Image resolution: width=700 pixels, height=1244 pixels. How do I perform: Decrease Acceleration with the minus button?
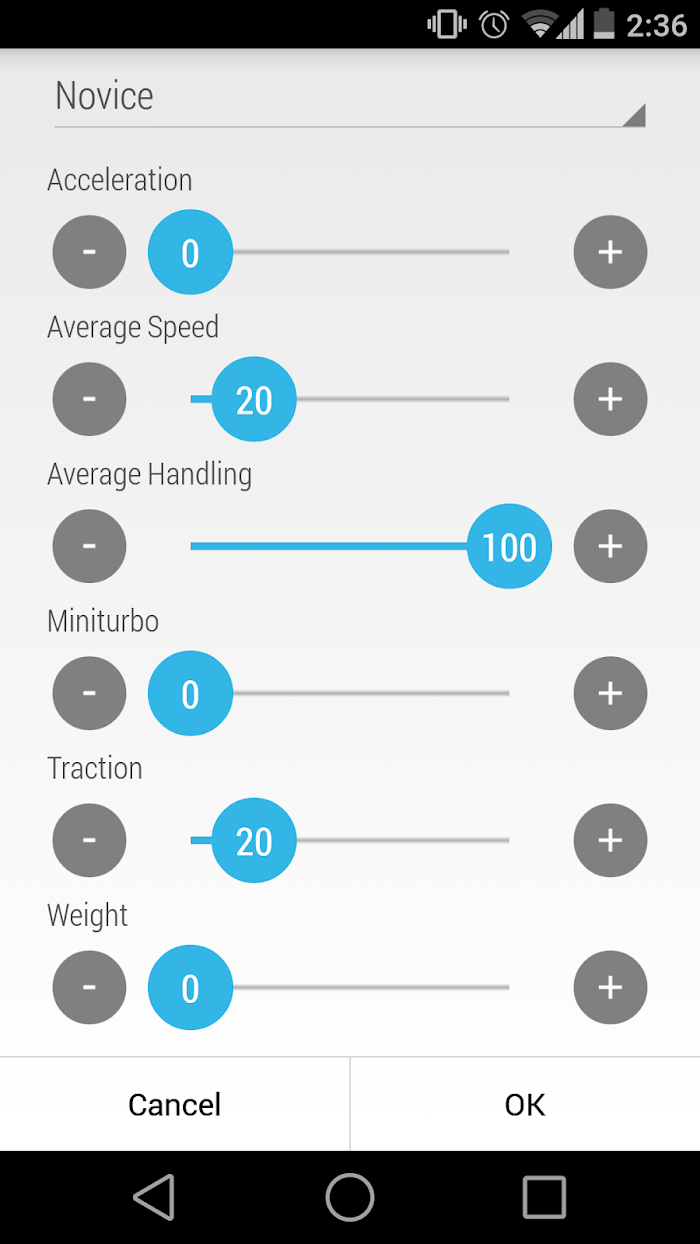coord(89,252)
